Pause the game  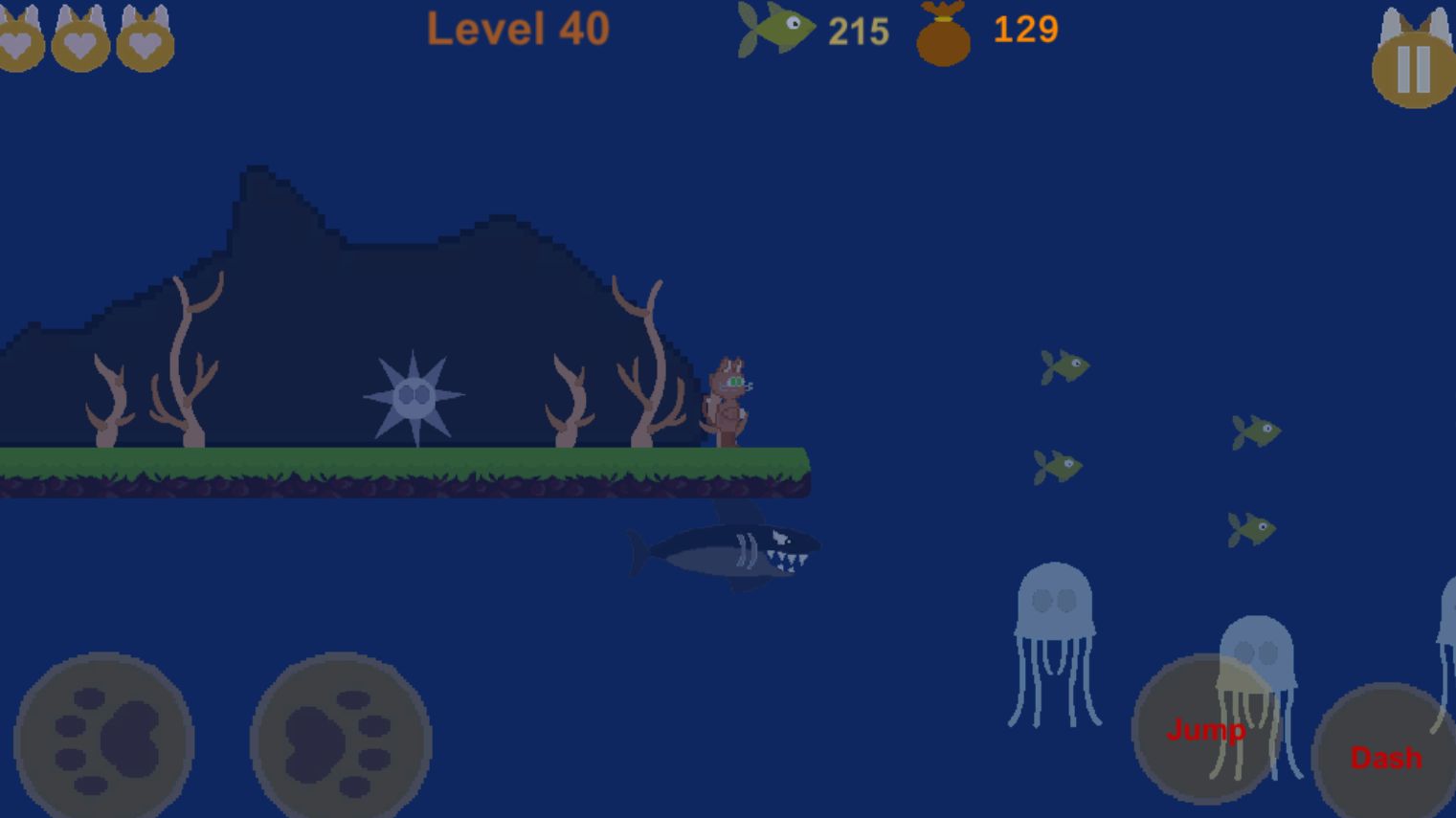point(1413,69)
